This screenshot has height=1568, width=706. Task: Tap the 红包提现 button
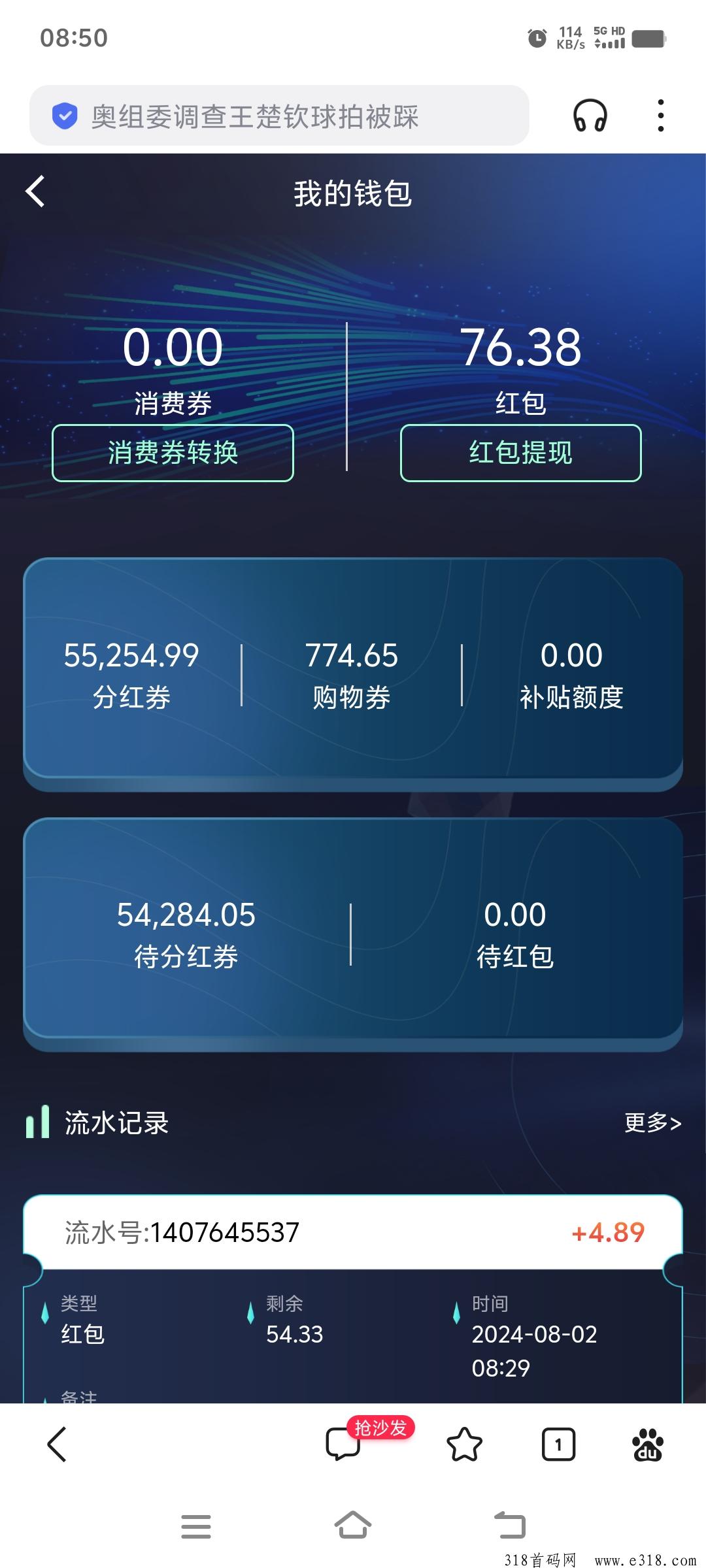(520, 453)
